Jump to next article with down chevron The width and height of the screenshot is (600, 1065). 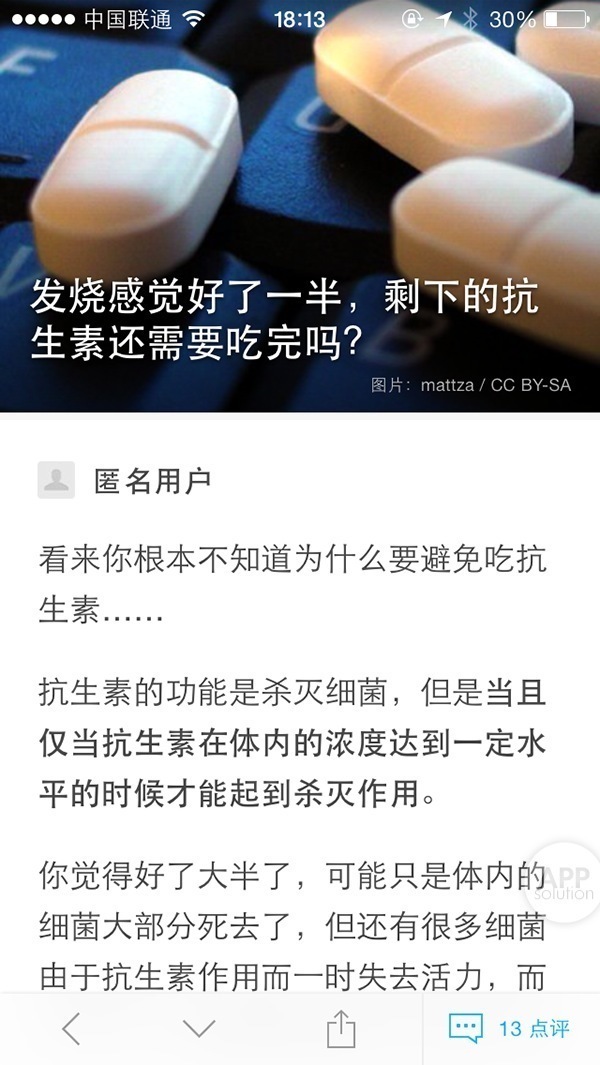[x=200, y=1028]
